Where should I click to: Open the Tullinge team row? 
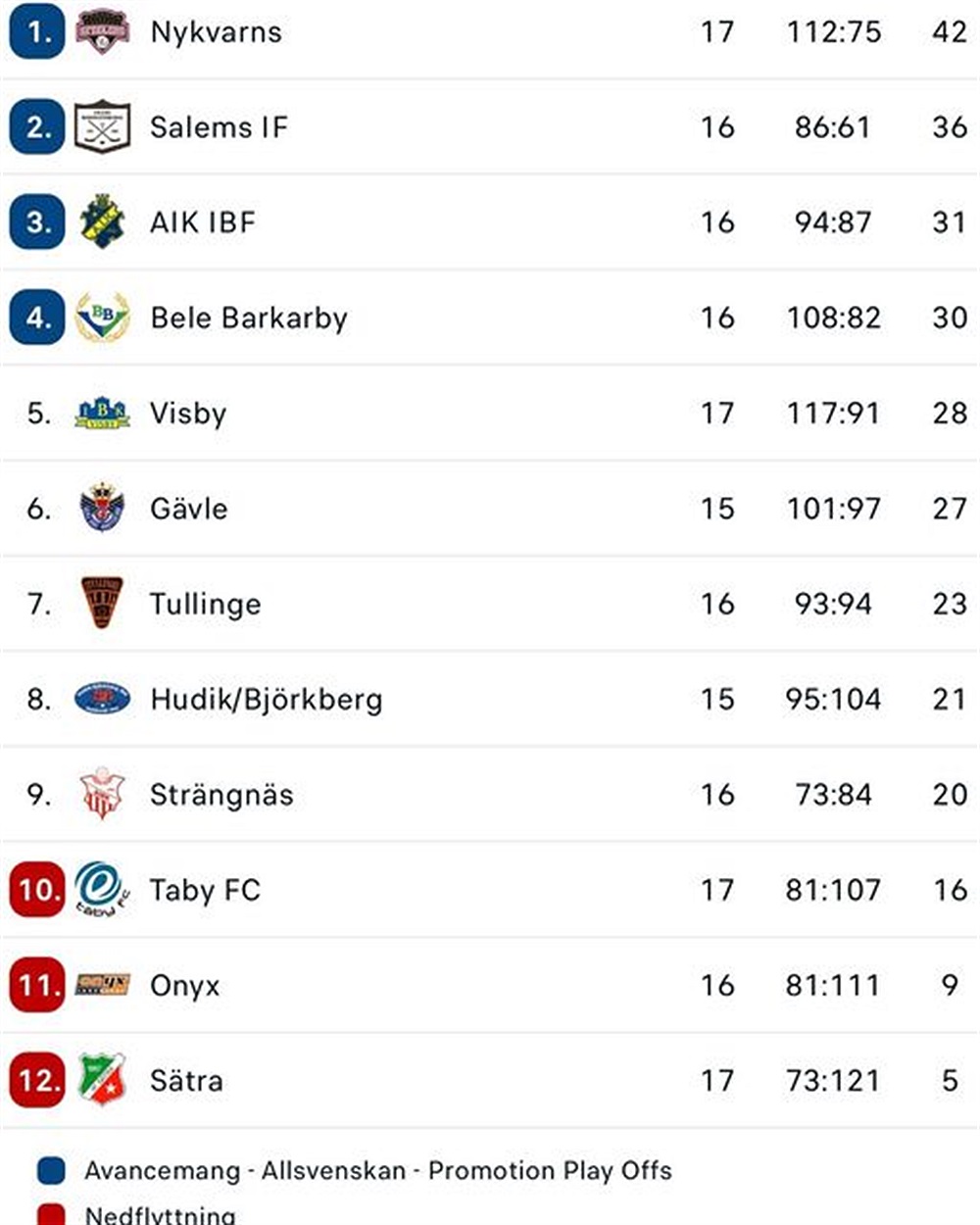coord(205,604)
